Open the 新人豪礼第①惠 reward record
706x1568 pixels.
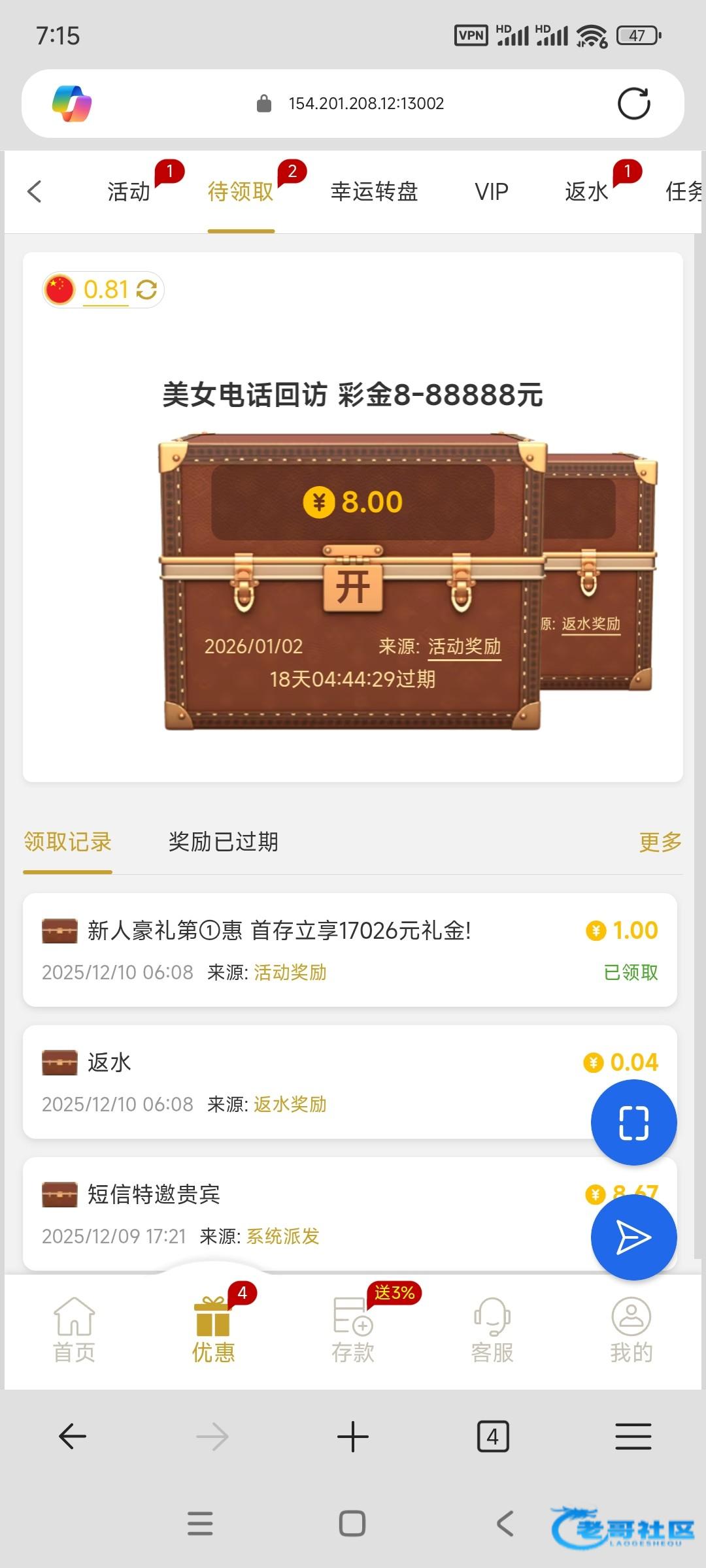tap(279, 930)
